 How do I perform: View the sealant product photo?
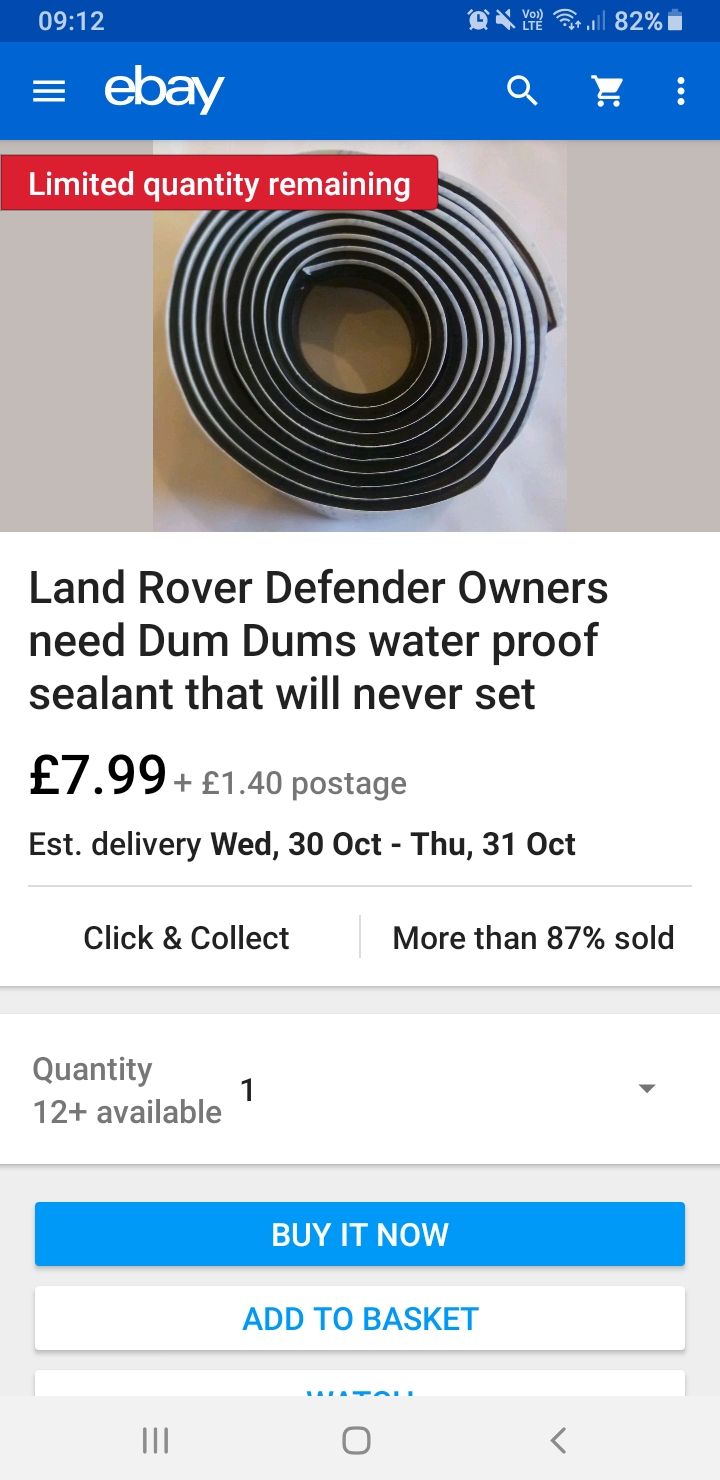(360, 336)
